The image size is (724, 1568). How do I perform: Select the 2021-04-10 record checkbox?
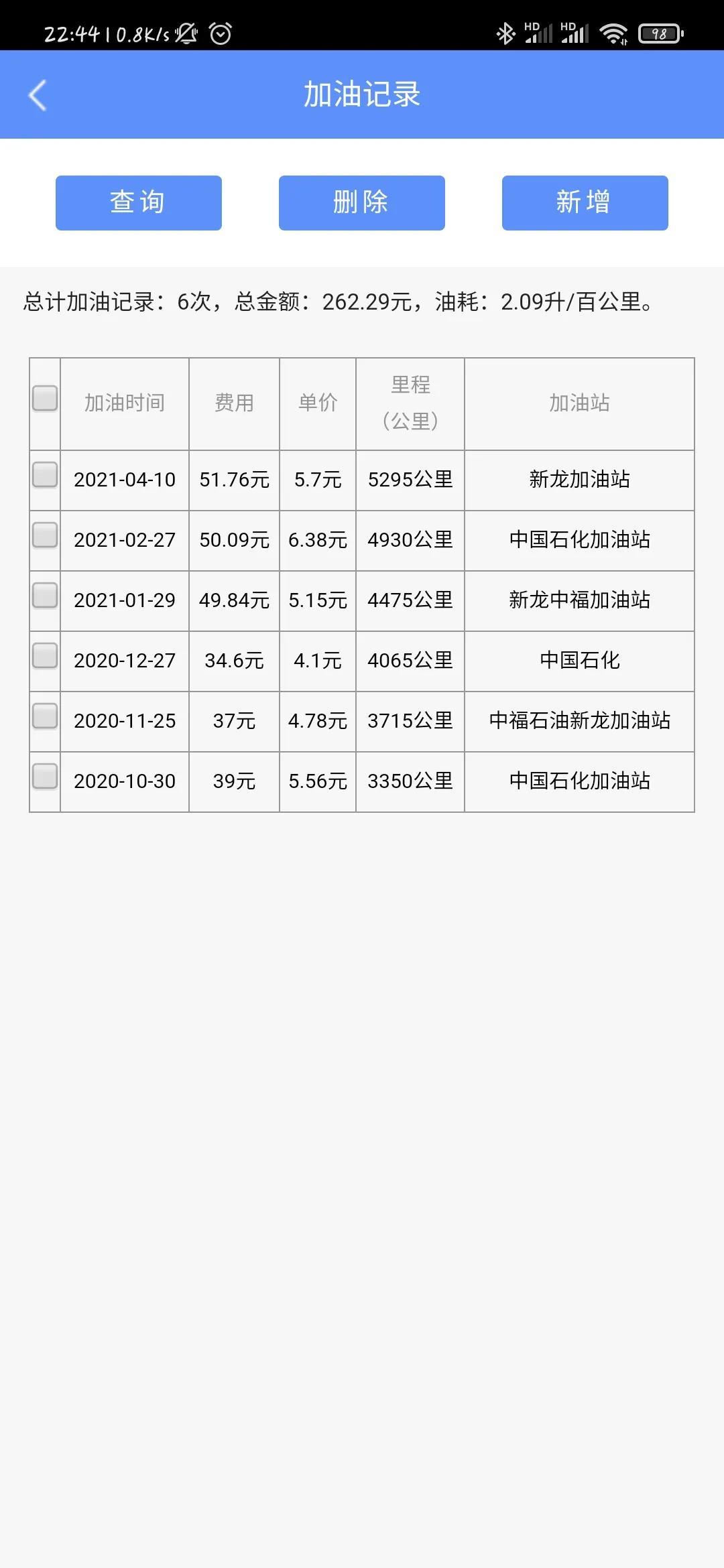click(x=45, y=475)
